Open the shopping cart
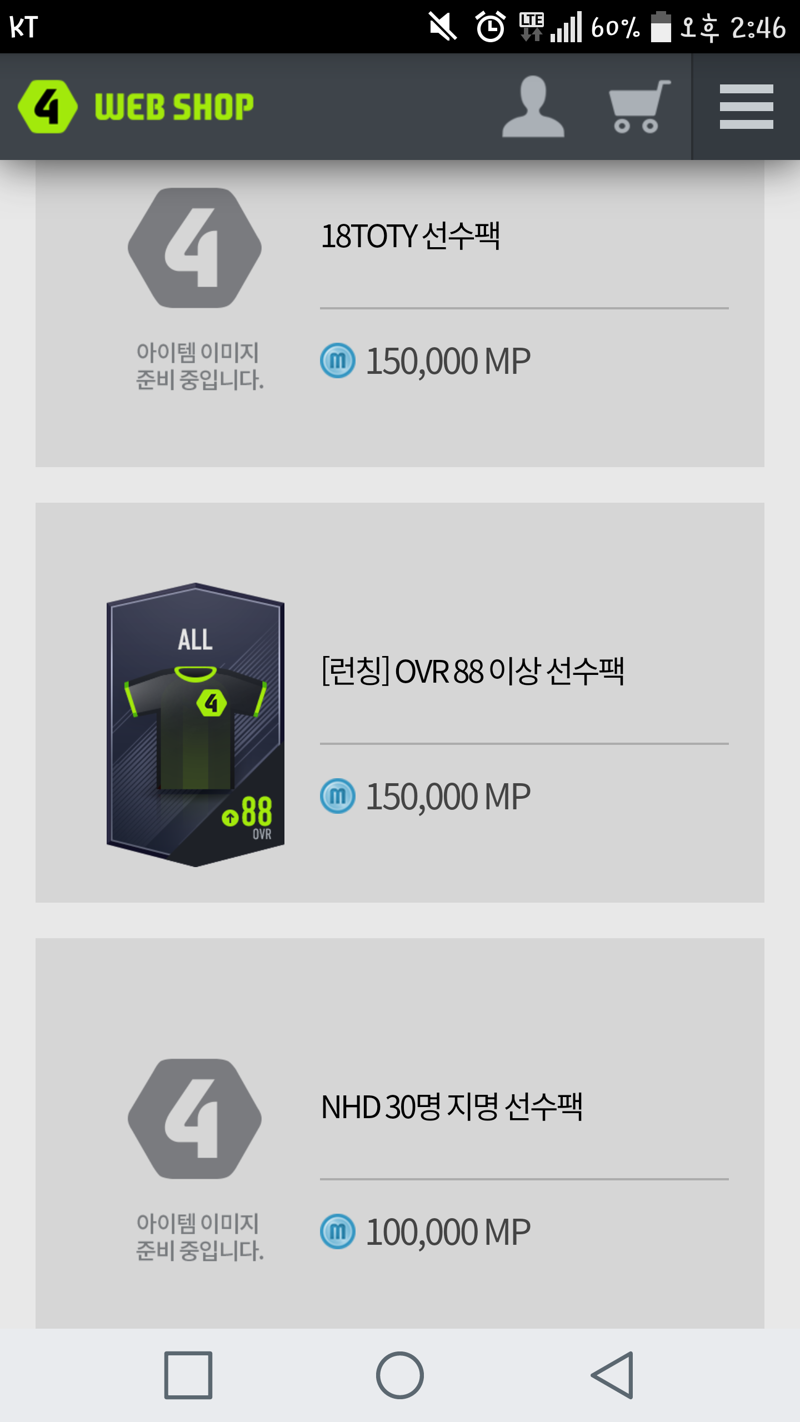800x1422 pixels. coord(638,107)
